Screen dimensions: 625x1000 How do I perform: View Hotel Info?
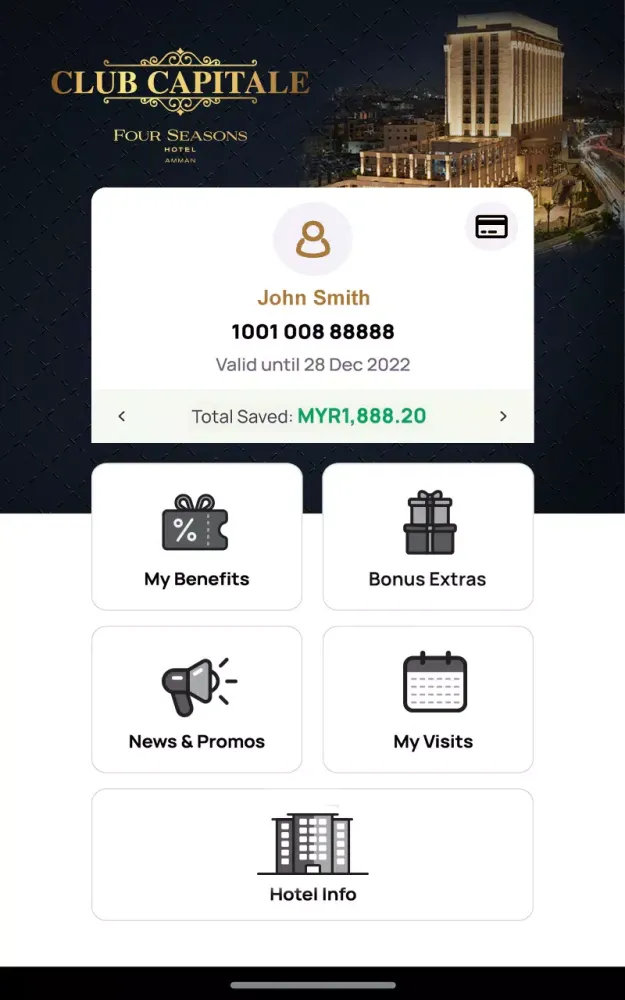click(x=312, y=855)
